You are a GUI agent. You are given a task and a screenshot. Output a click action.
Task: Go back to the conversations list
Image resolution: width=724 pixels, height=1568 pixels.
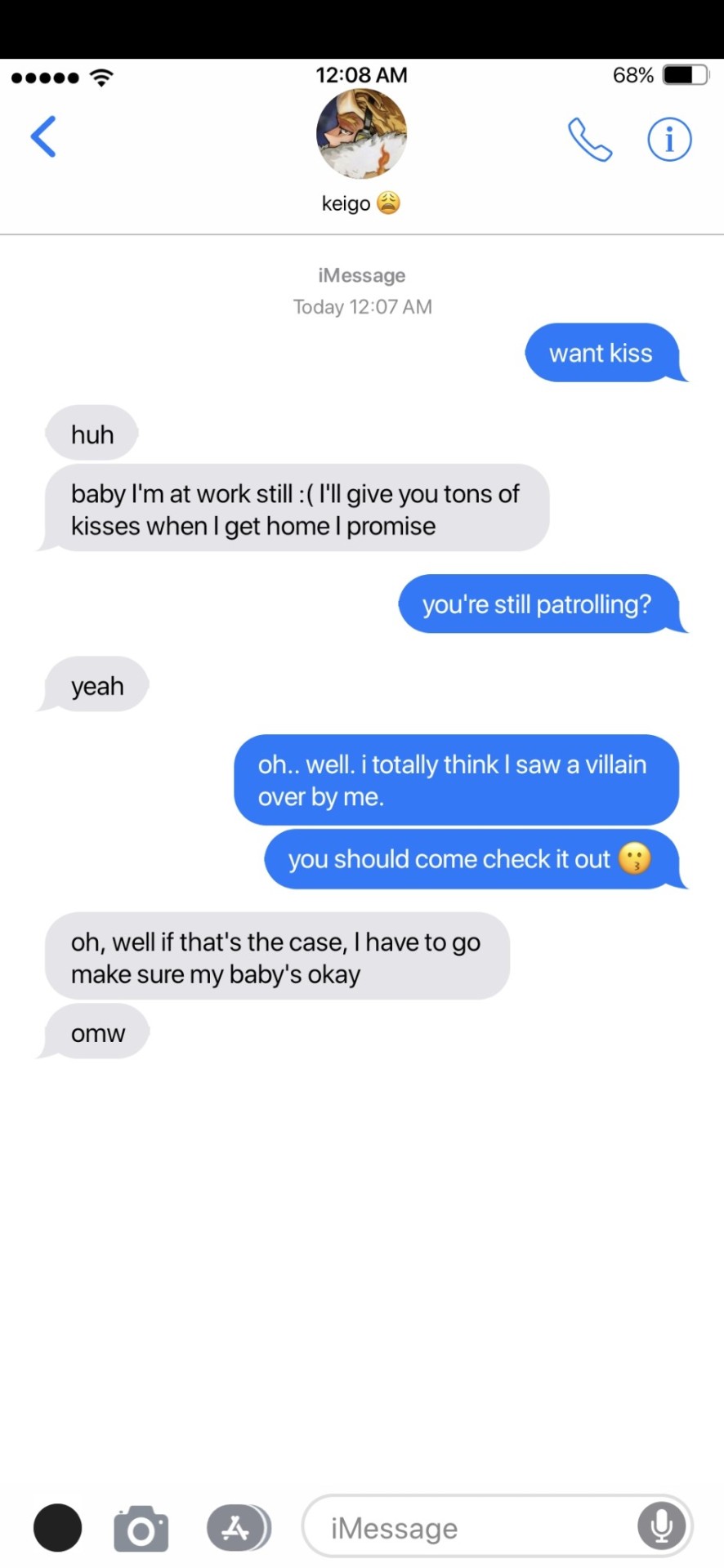[43, 136]
